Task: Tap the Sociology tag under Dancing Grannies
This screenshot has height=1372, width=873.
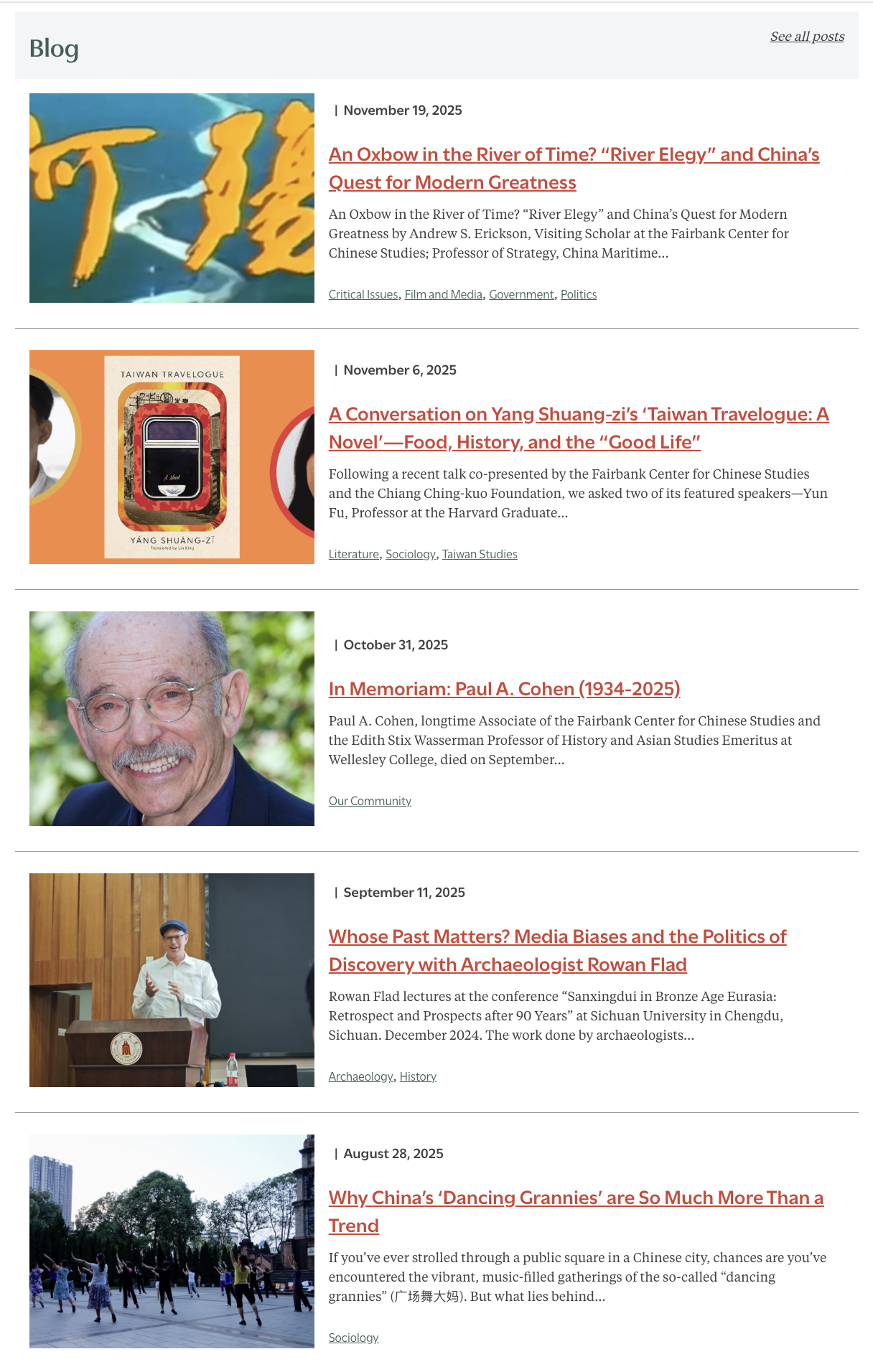Action: click(353, 1338)
